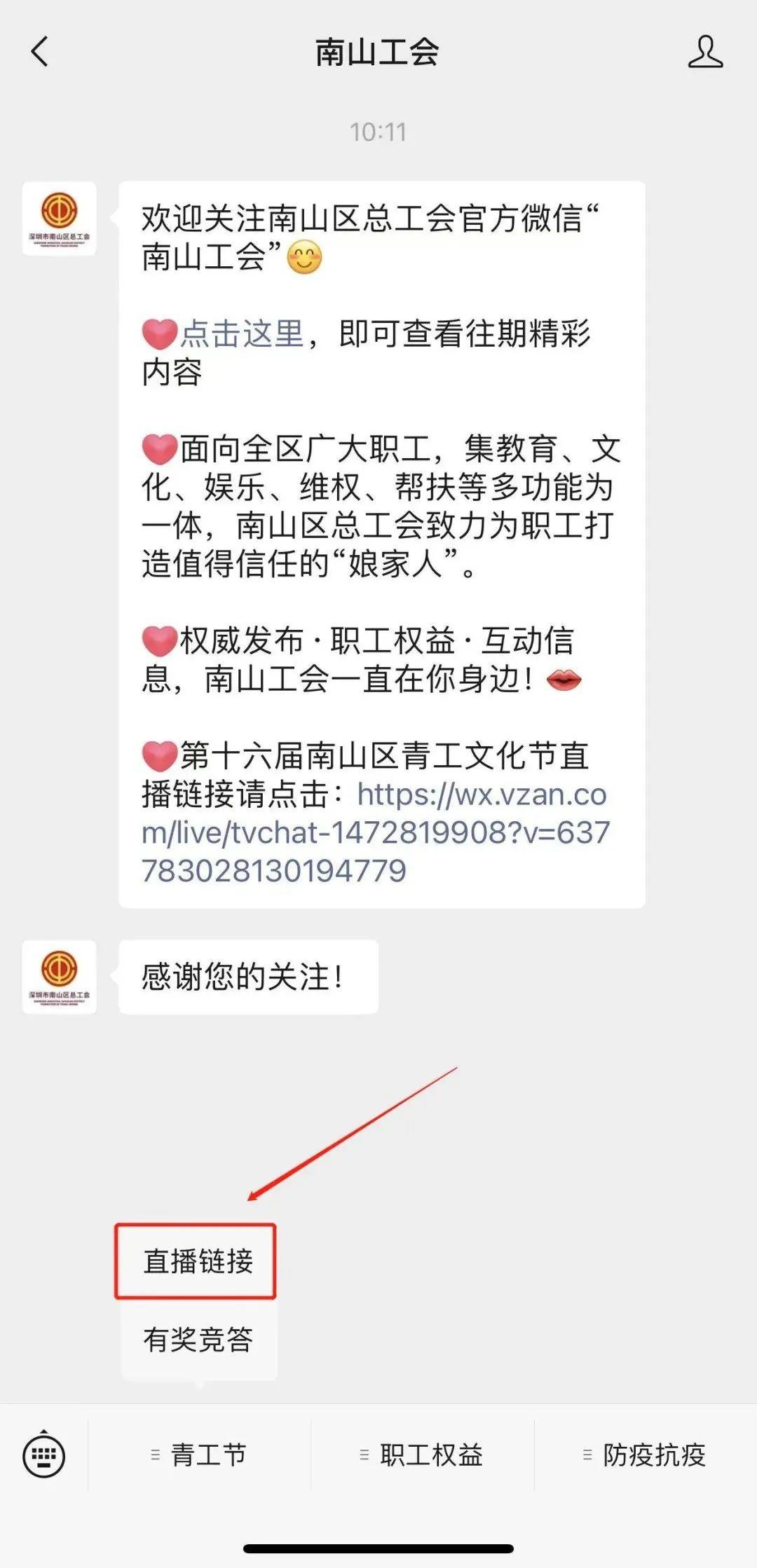Open the 青工节 menu
Viewport: 757px width, 1568px height.
pos(199,1455)
